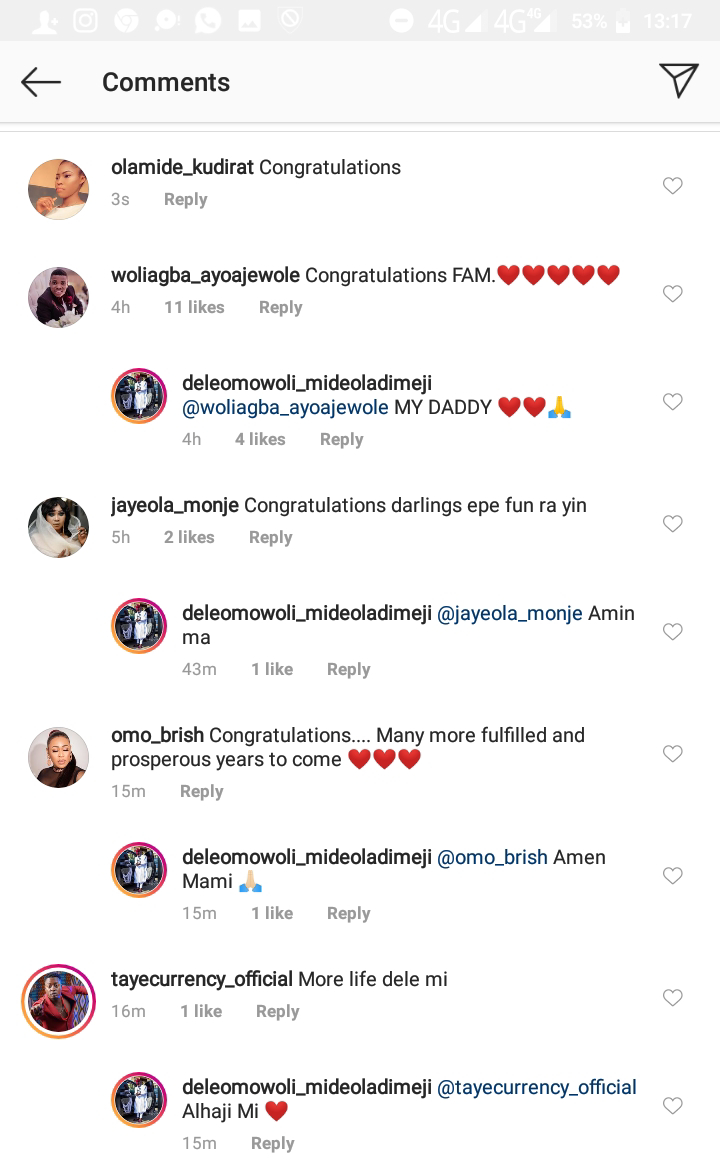
Task: Like olamide_kudirat's Congratulations comment
Action: pos(672,185)
